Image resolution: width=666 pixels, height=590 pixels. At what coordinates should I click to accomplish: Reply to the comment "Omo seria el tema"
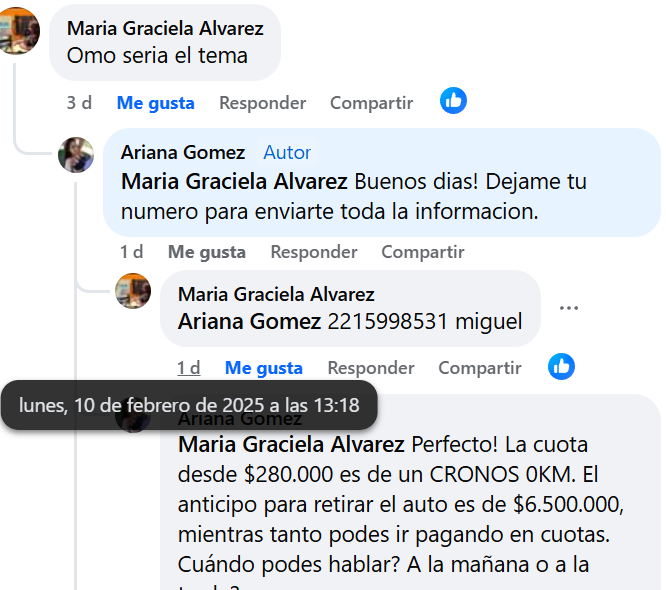pyautogui.click(x=262, y=103)
